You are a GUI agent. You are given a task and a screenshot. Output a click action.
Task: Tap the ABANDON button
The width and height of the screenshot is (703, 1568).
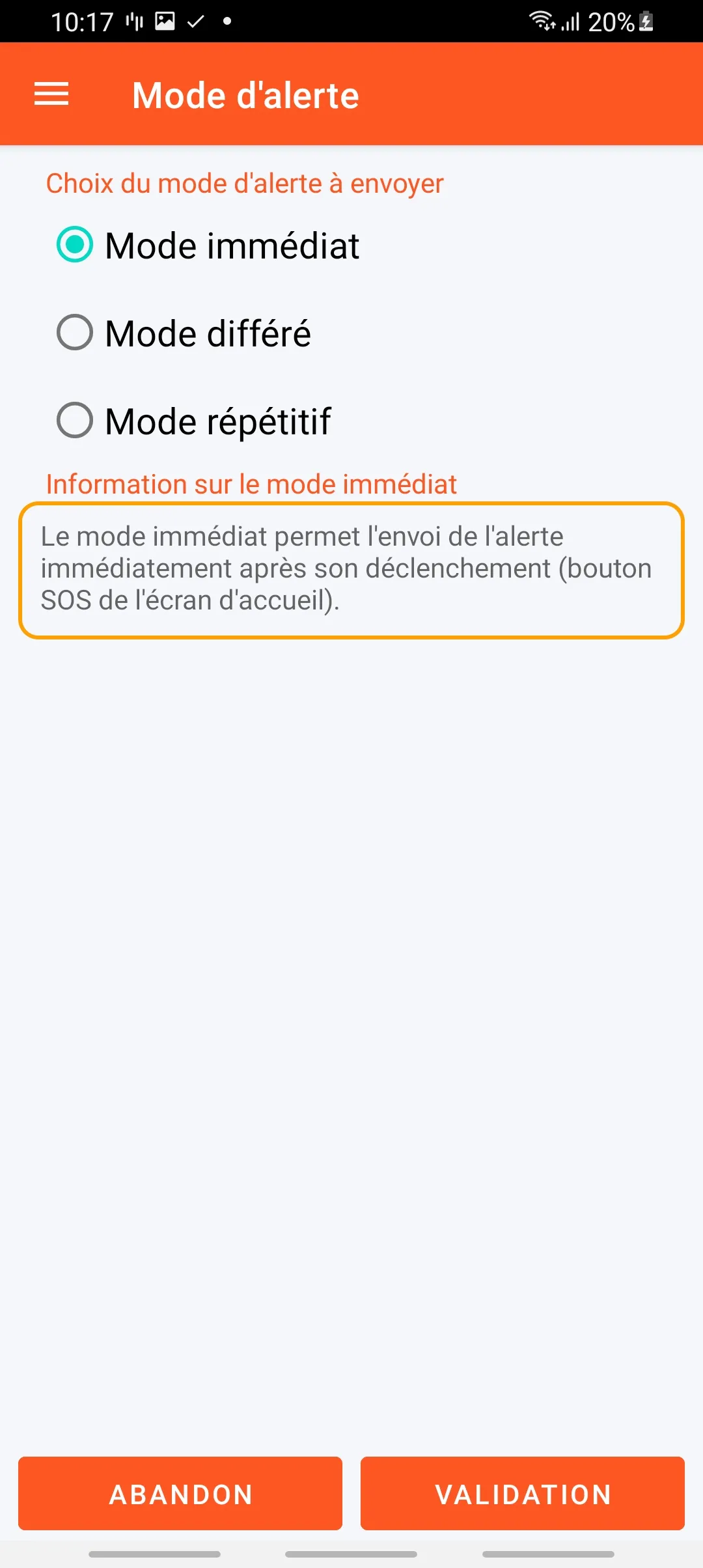[x=180, y=1493]
